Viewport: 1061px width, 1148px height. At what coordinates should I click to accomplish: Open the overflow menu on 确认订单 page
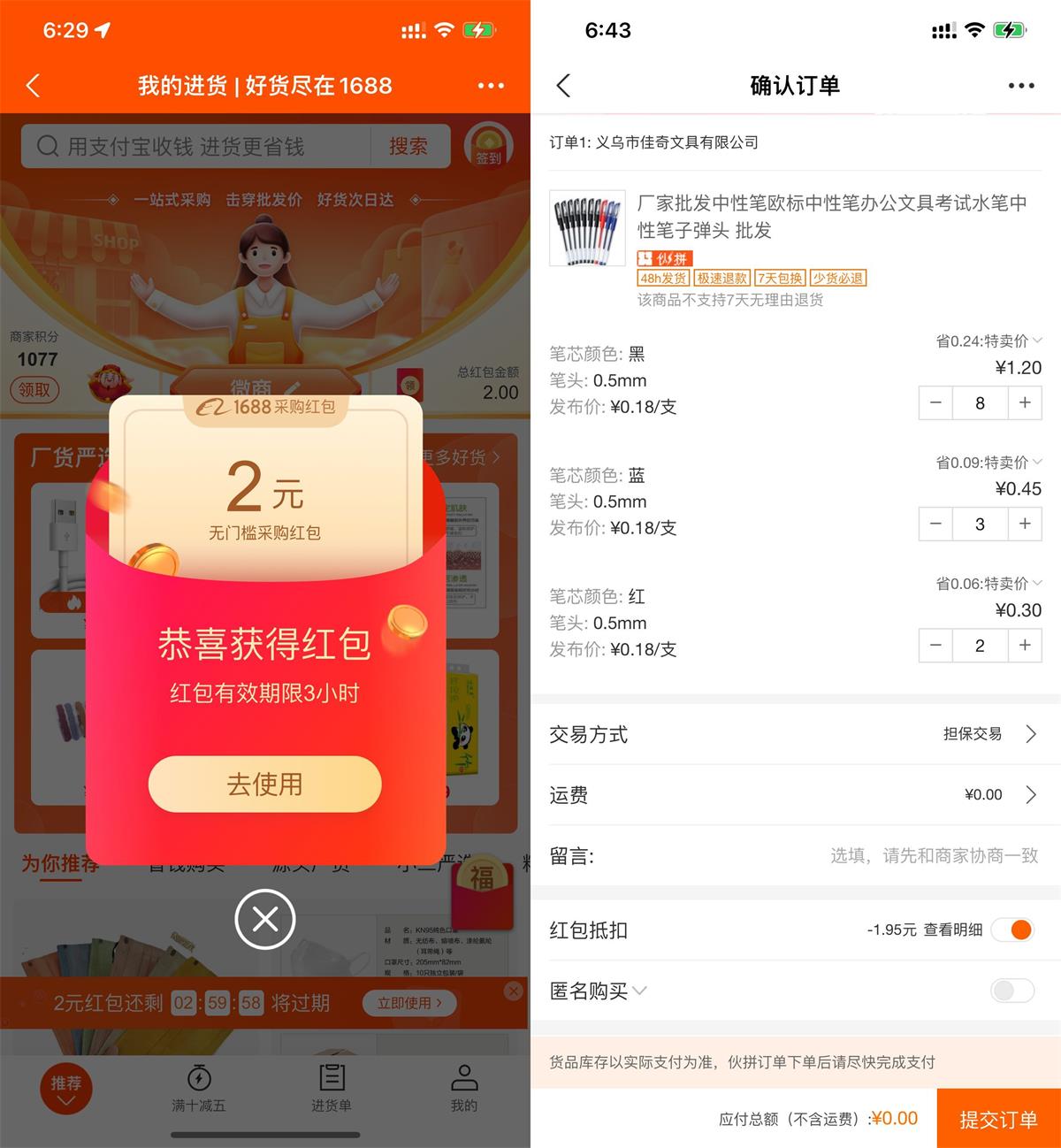[x=1021, y=86]
